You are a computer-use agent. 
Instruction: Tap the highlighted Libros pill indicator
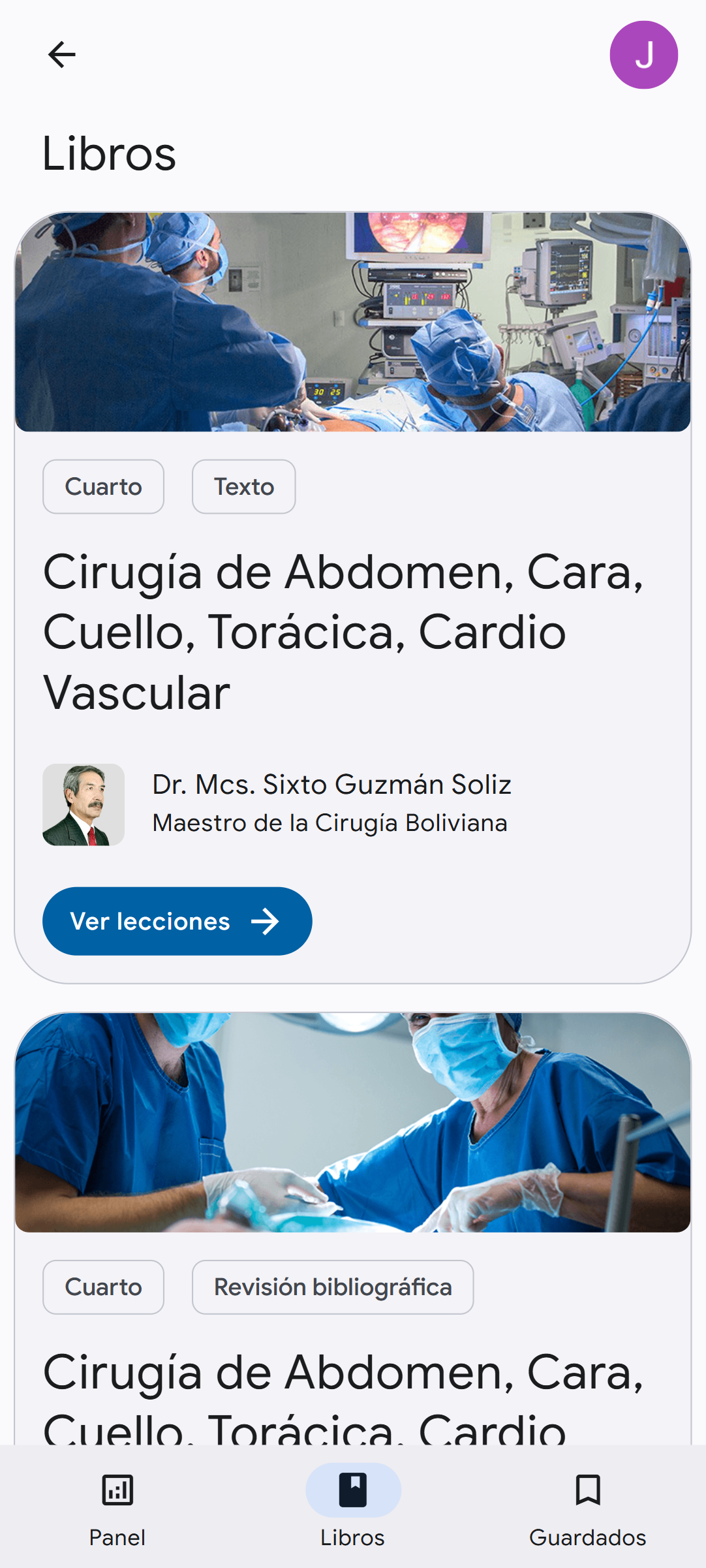tap(352, 1491)
